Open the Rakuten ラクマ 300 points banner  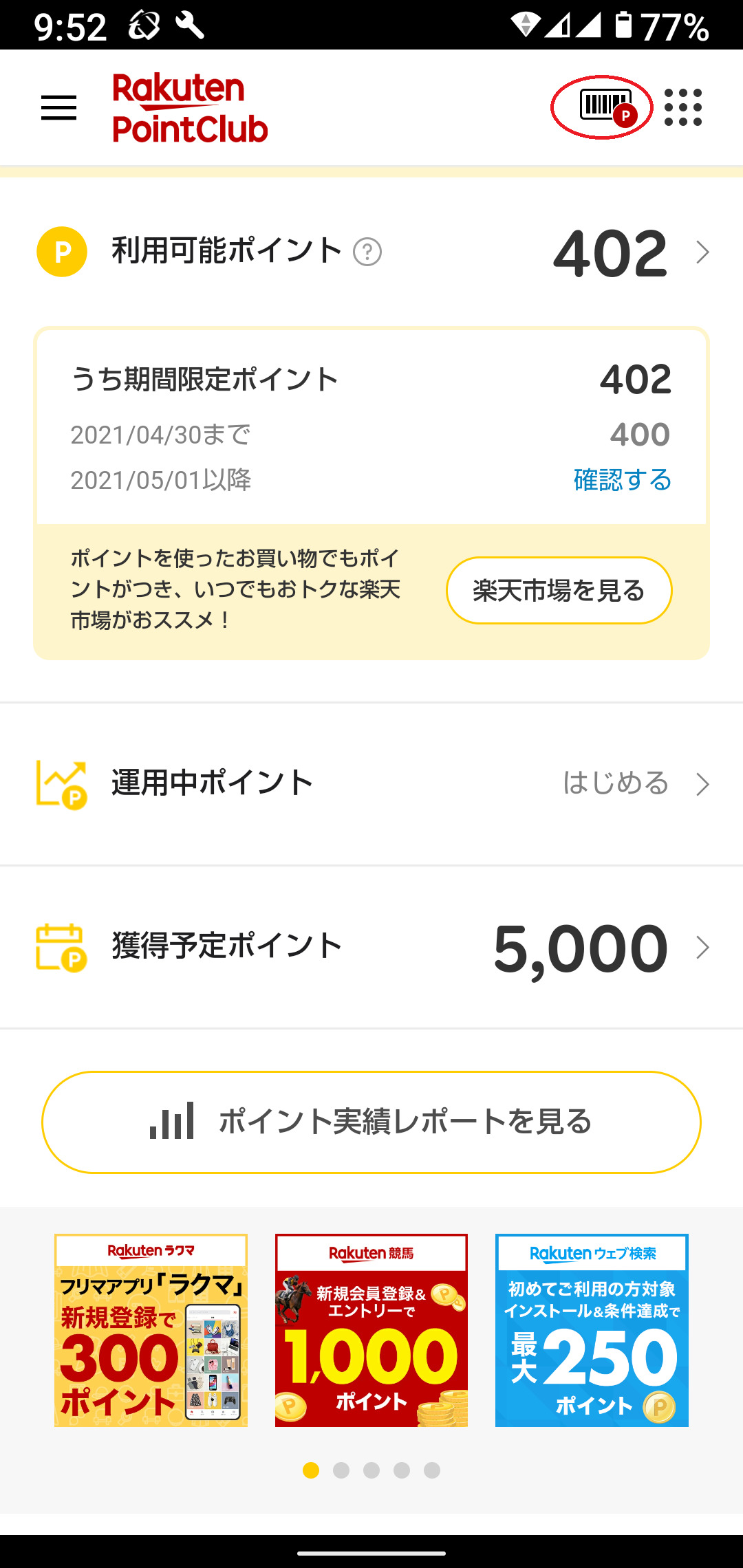(151, 1330)
